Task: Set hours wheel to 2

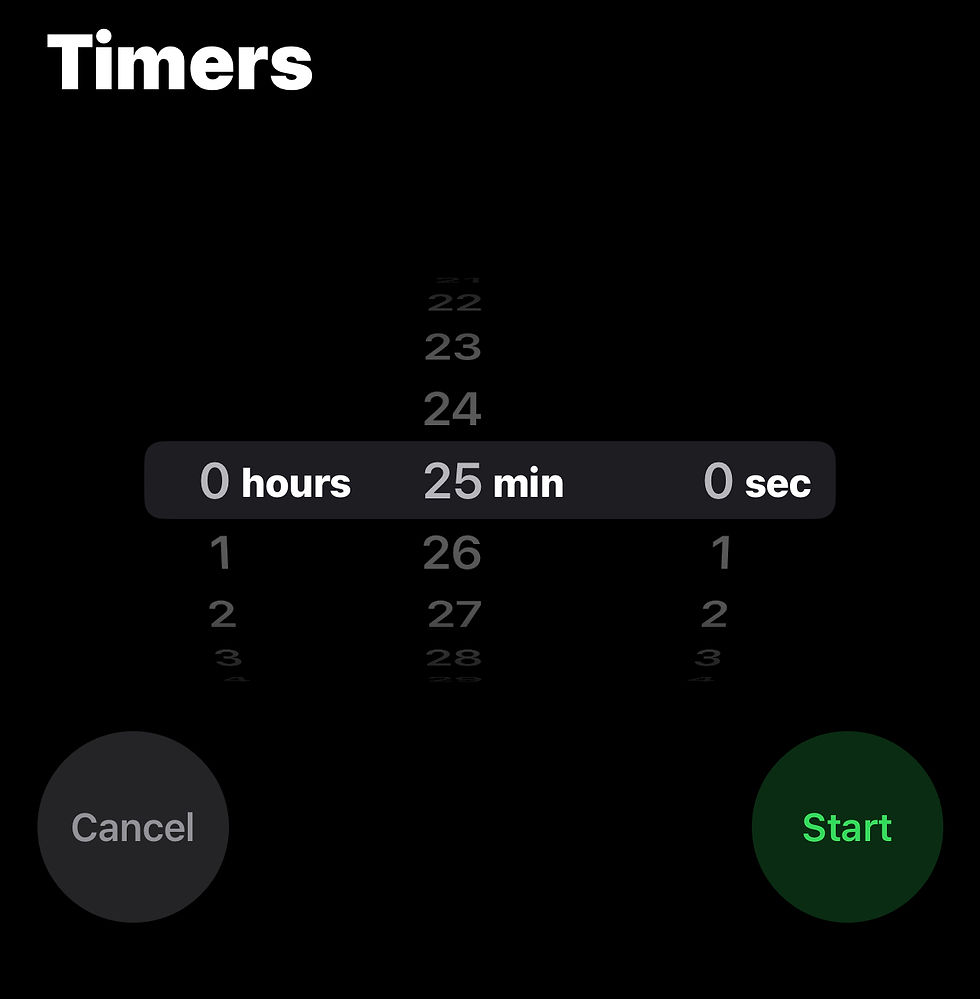Action: [x=222, y=614]
